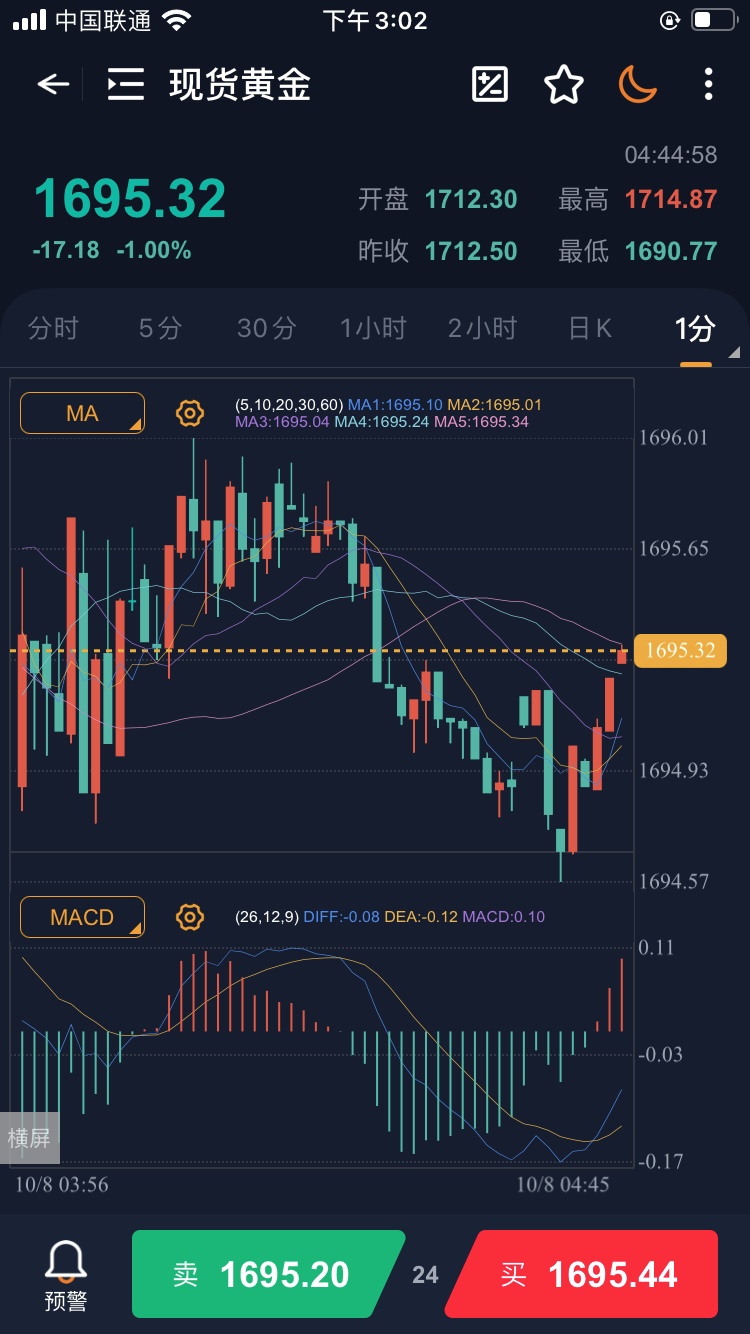
Task: Set a price alert via 预警 bell
Action: (x=66, y=1274)
